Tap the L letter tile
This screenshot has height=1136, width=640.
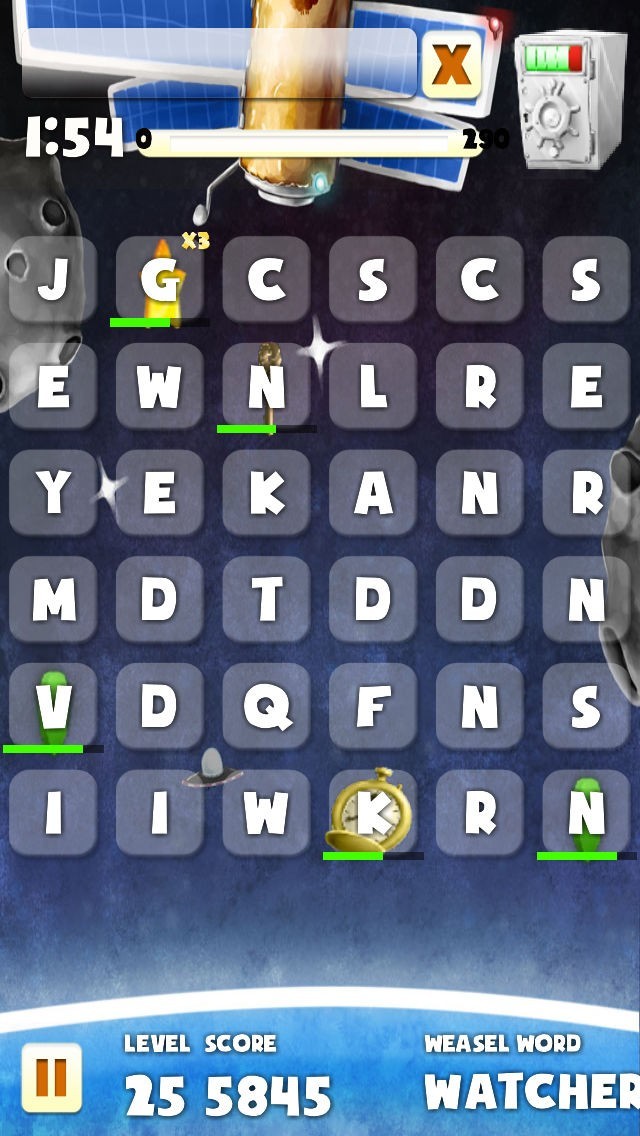[x=373, y=385]
